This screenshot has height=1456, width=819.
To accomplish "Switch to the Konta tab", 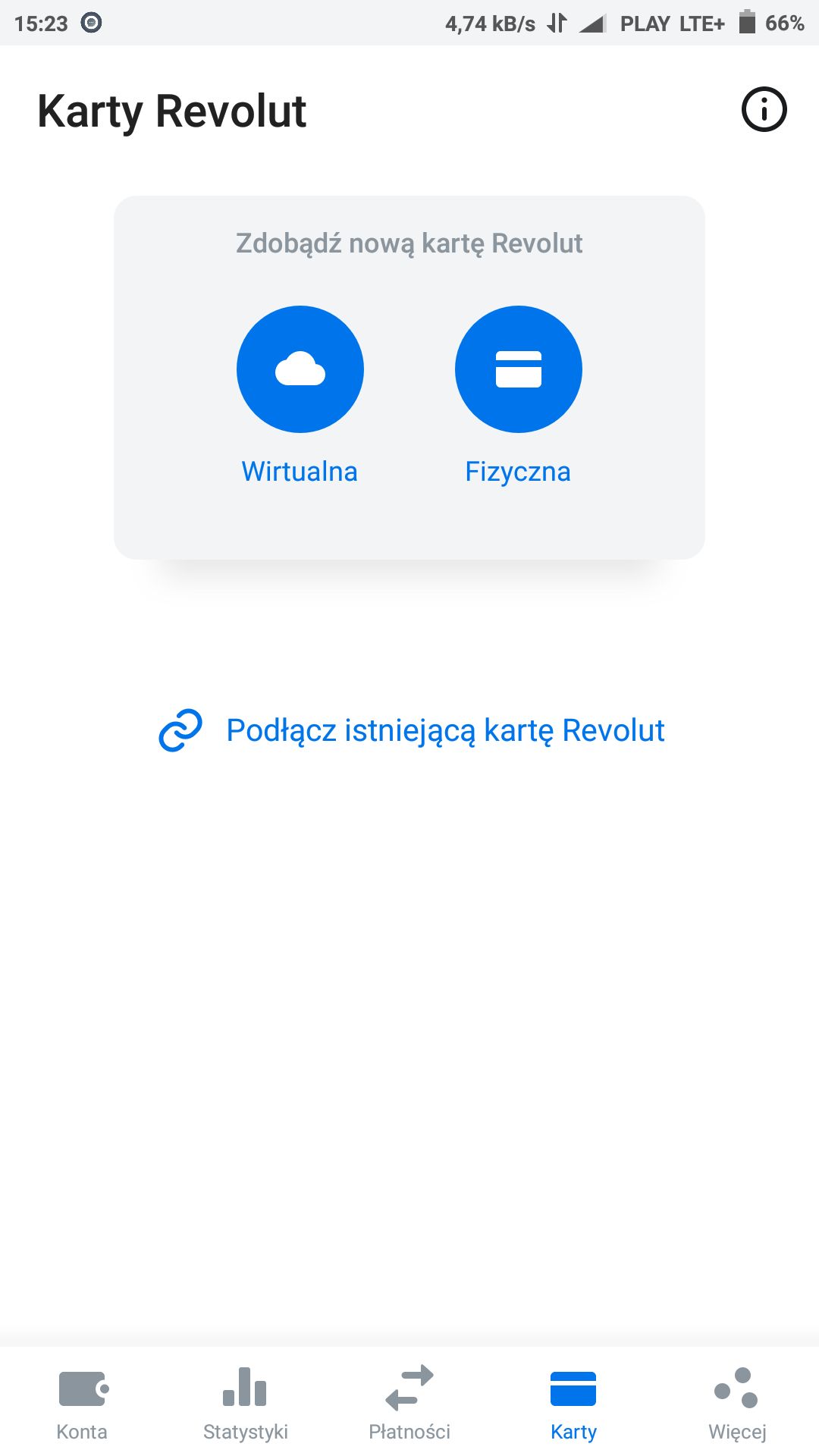I will pyautogui.click(x=82, y=1403).
